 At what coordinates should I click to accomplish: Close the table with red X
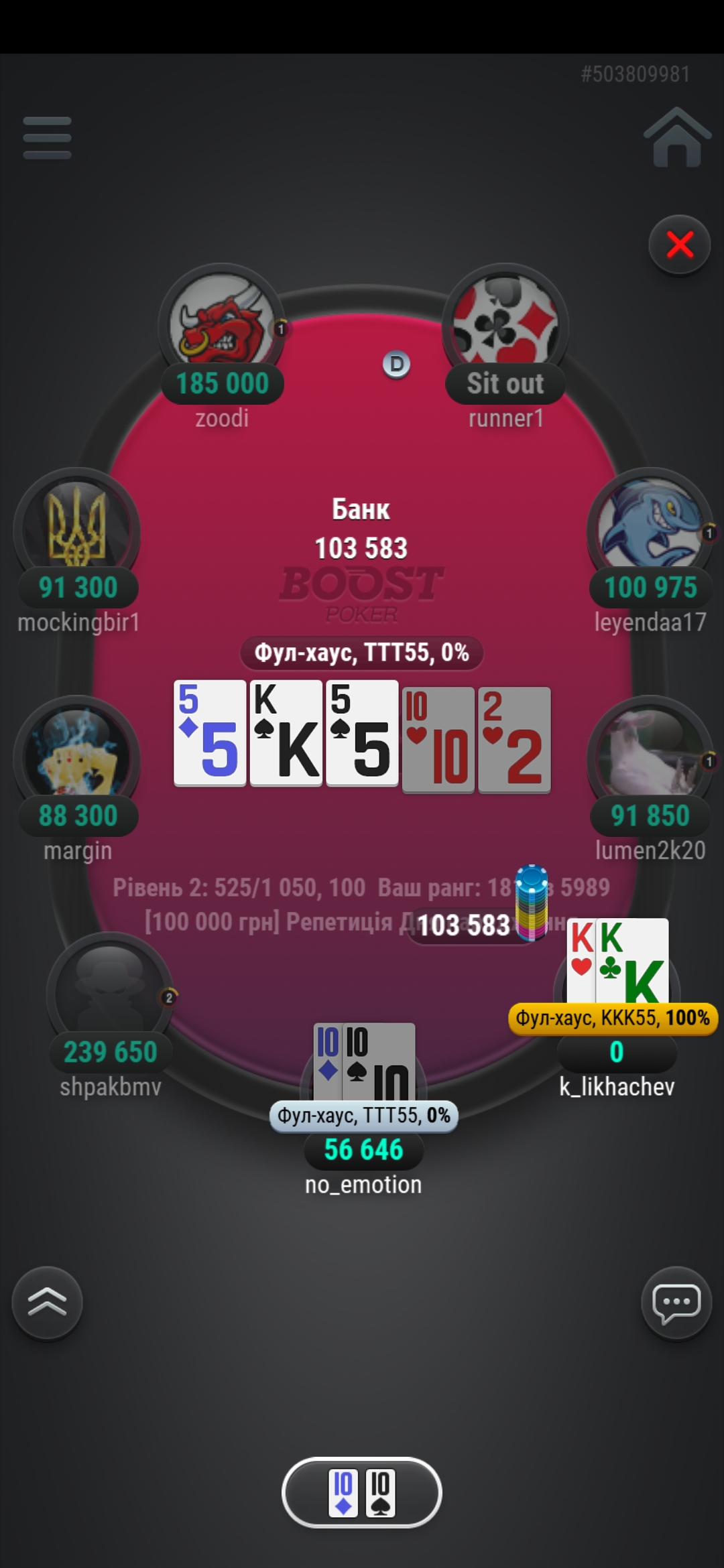pos(680,245)
